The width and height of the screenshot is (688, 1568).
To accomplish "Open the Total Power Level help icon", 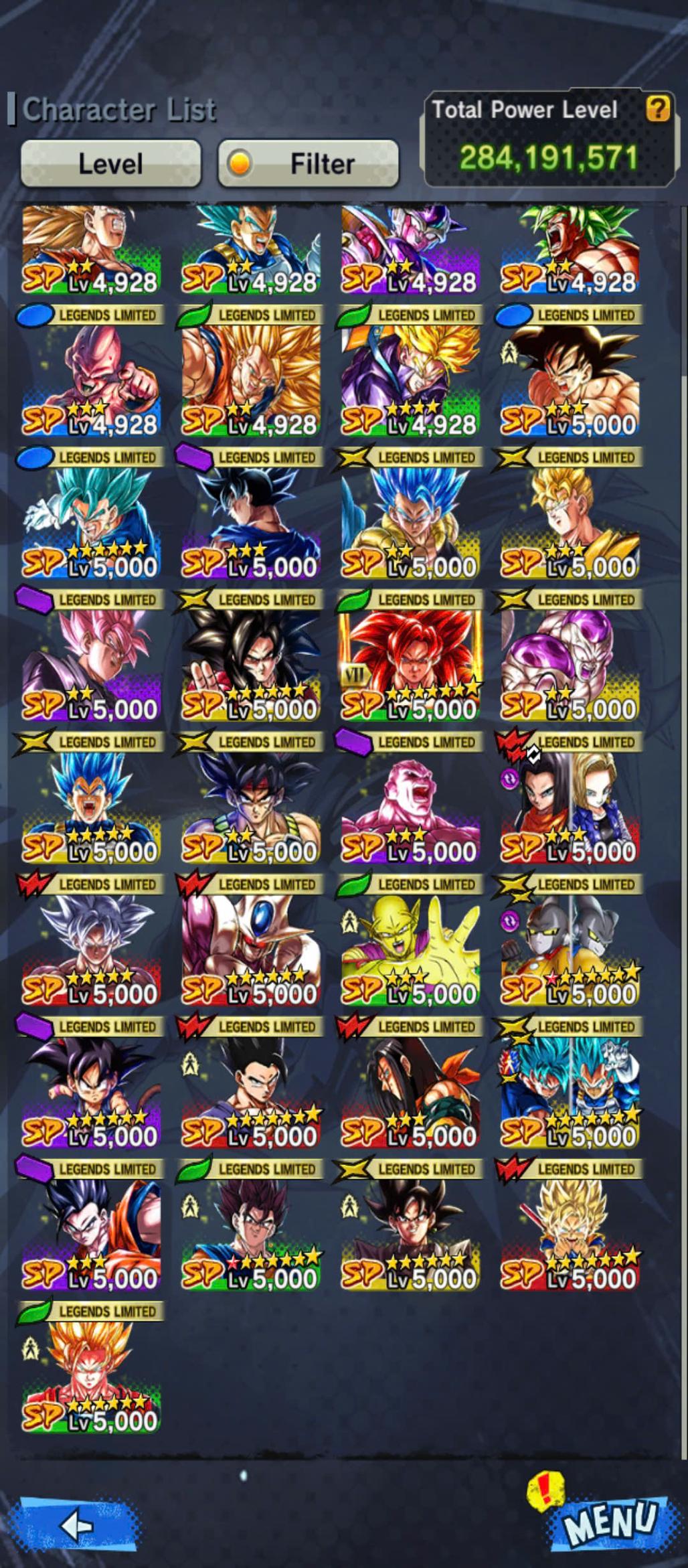I will pyautogui.click(x=657, y=108).
